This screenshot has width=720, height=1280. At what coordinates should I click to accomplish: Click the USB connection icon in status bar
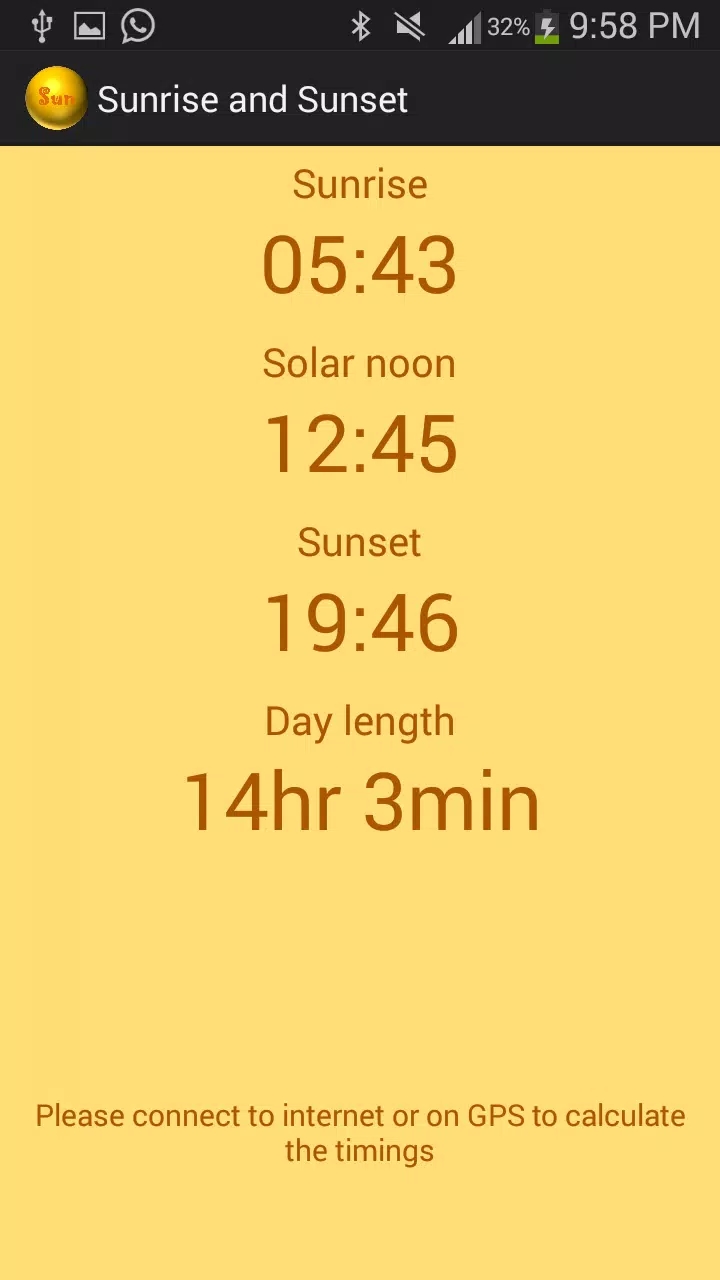tap(40, 26)
